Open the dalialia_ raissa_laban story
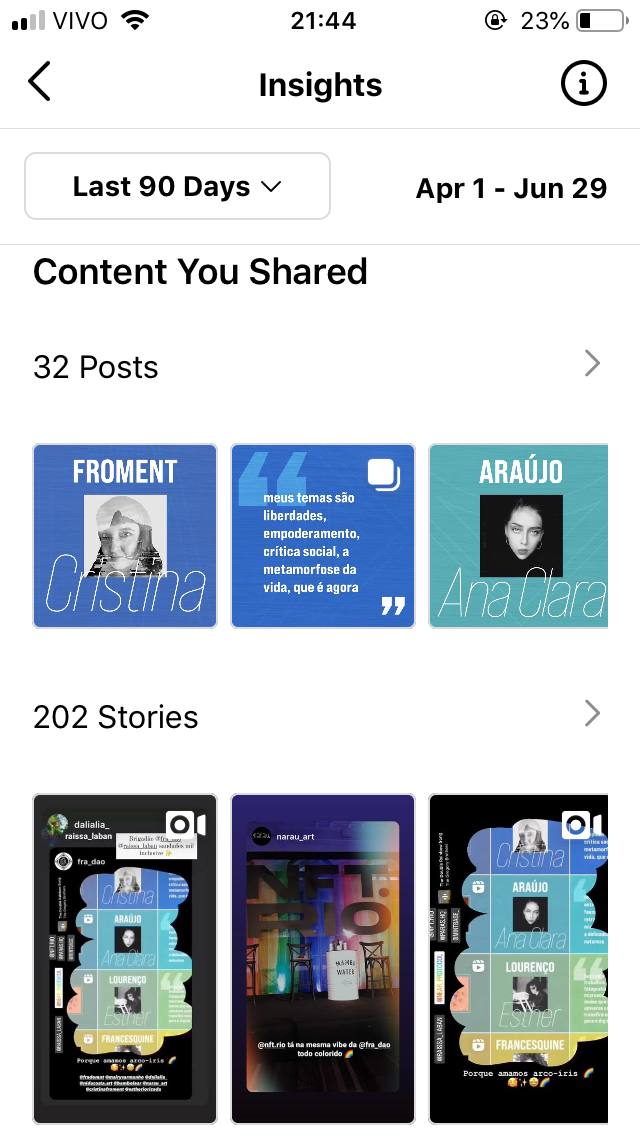The image size is (640, 1136). (125, 958)
